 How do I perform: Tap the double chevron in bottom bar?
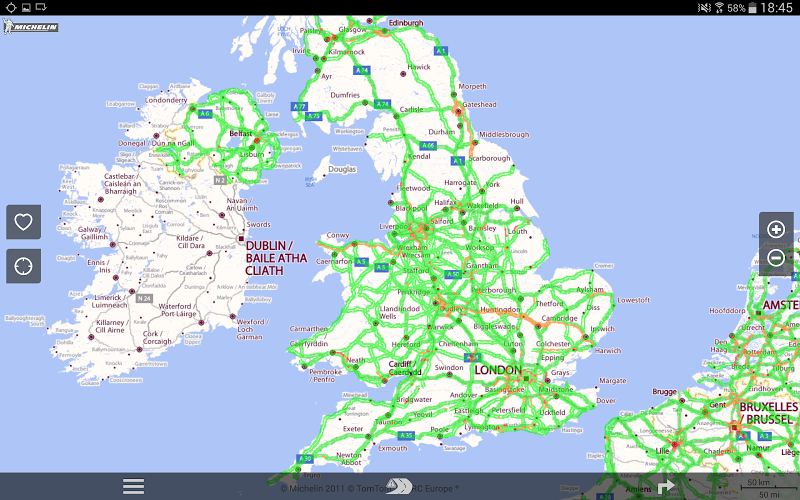[400, 487]
